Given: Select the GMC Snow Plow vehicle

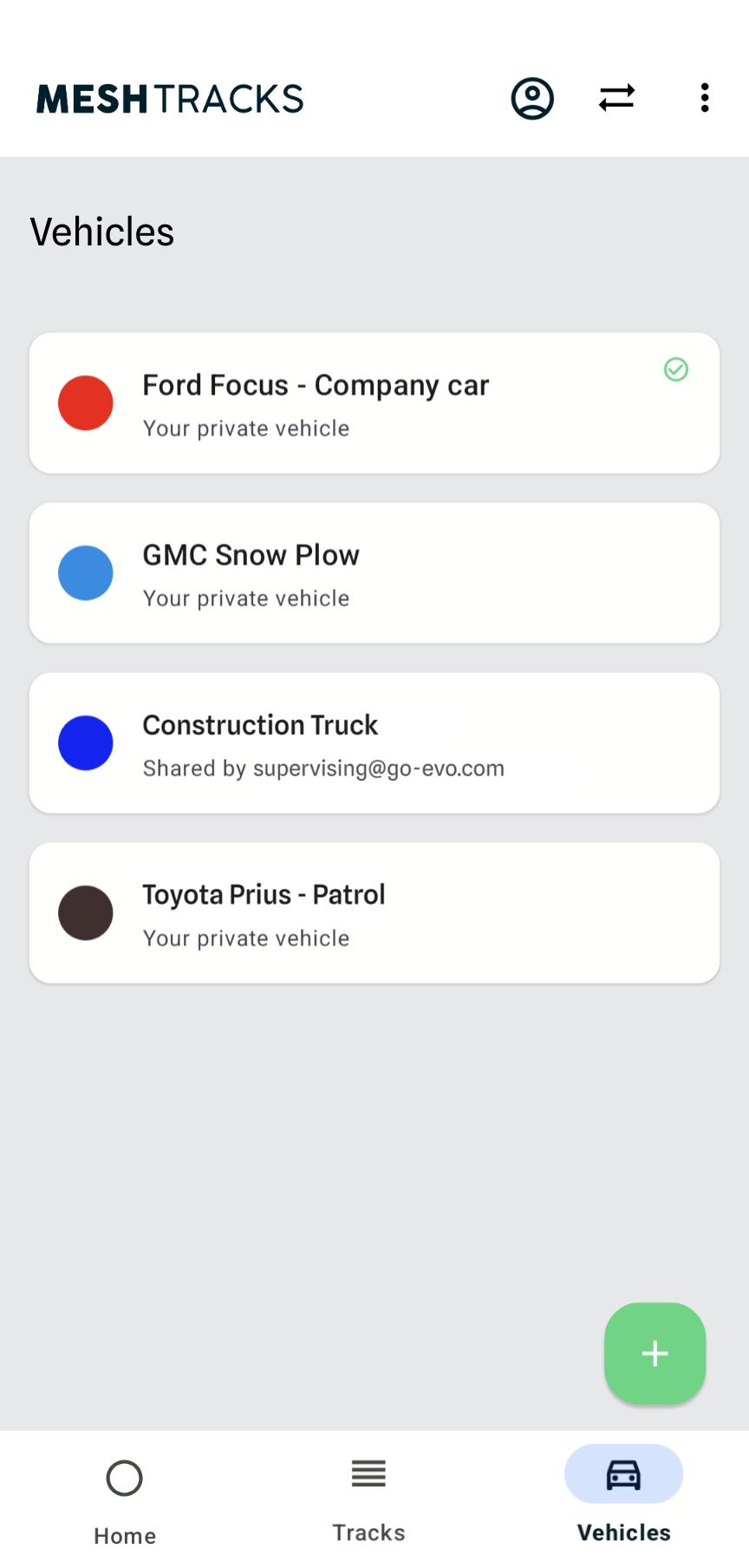Looking at the screenshot, I should tap(374, 573).
